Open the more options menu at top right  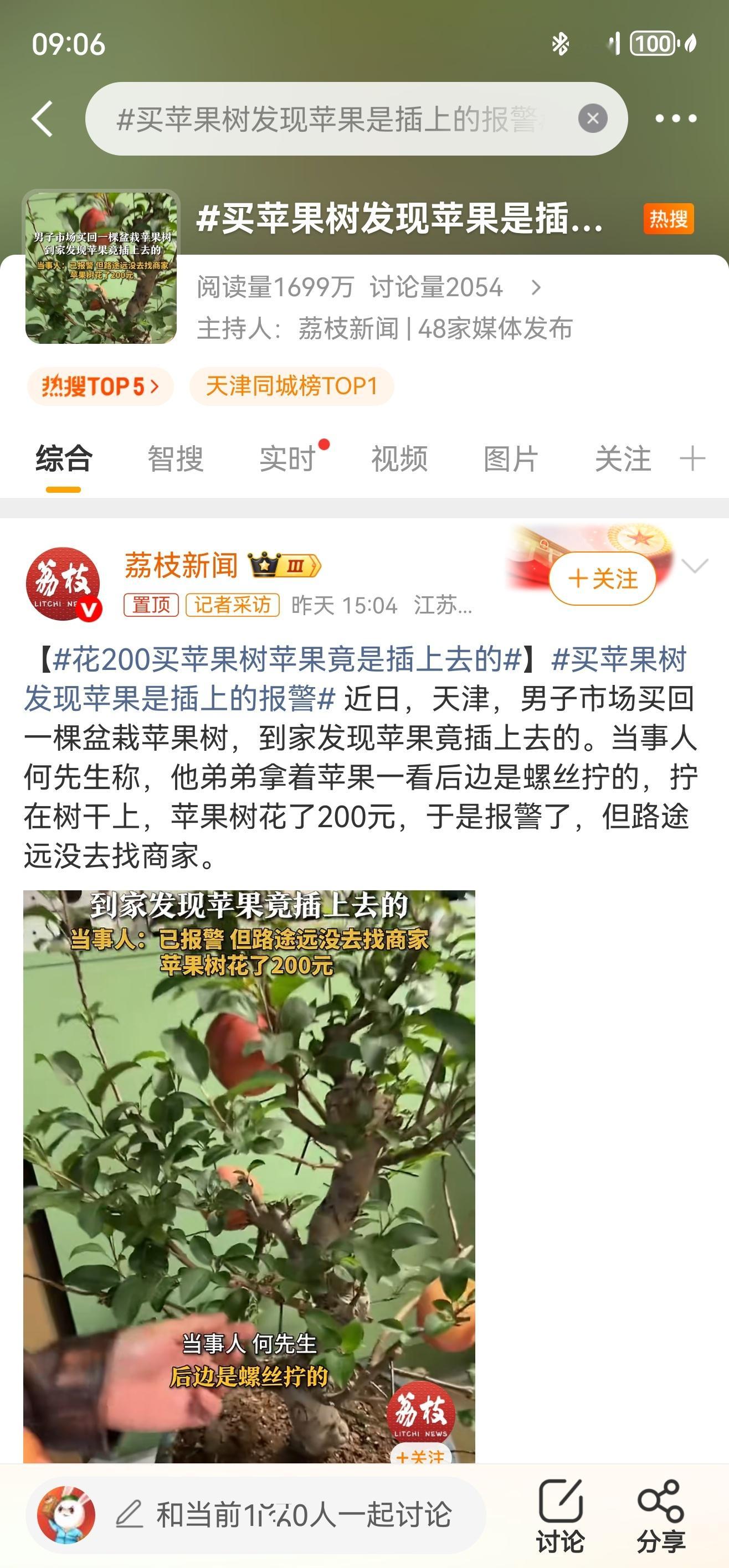(x=675, y=118)
